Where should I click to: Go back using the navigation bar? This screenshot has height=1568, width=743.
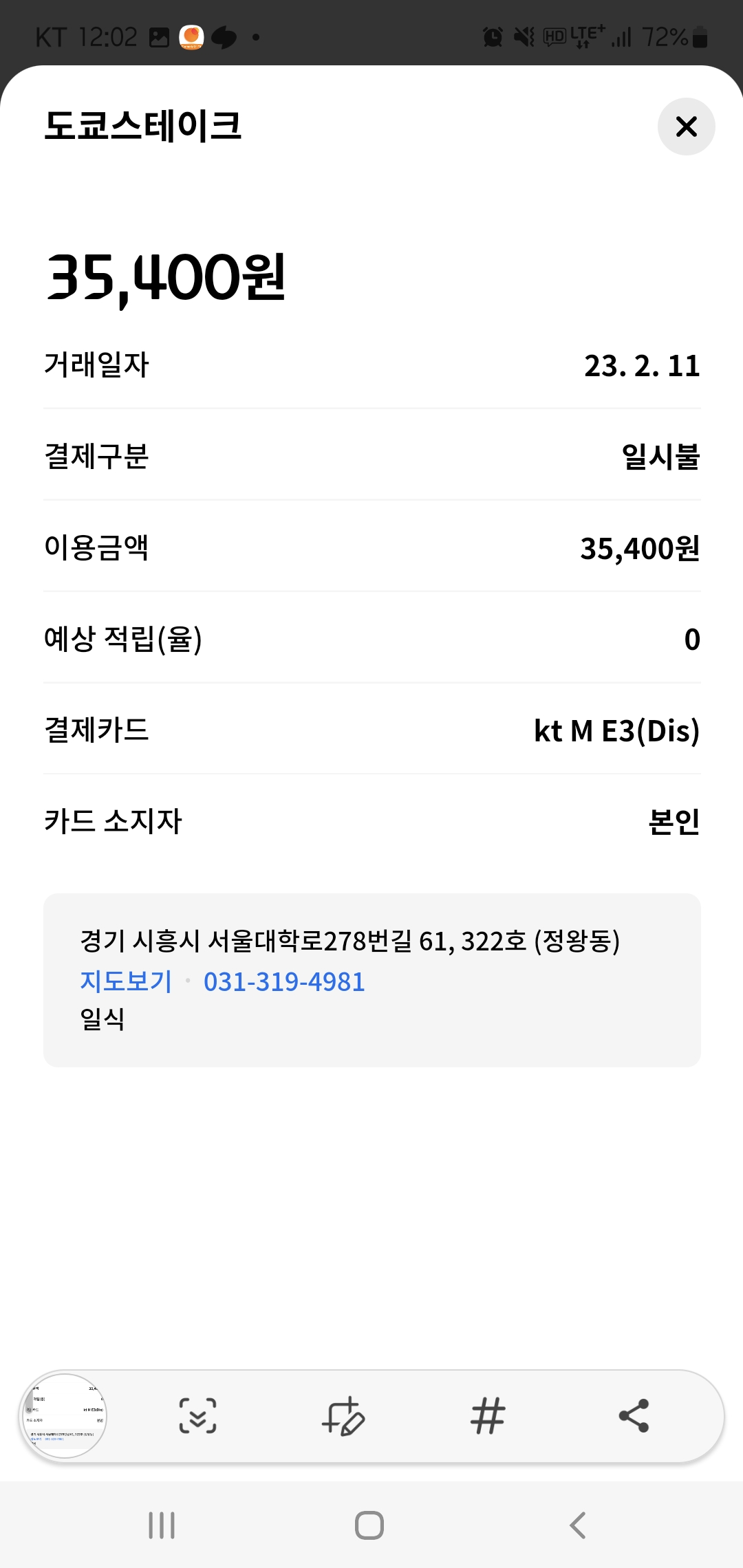pos(577,1525)
